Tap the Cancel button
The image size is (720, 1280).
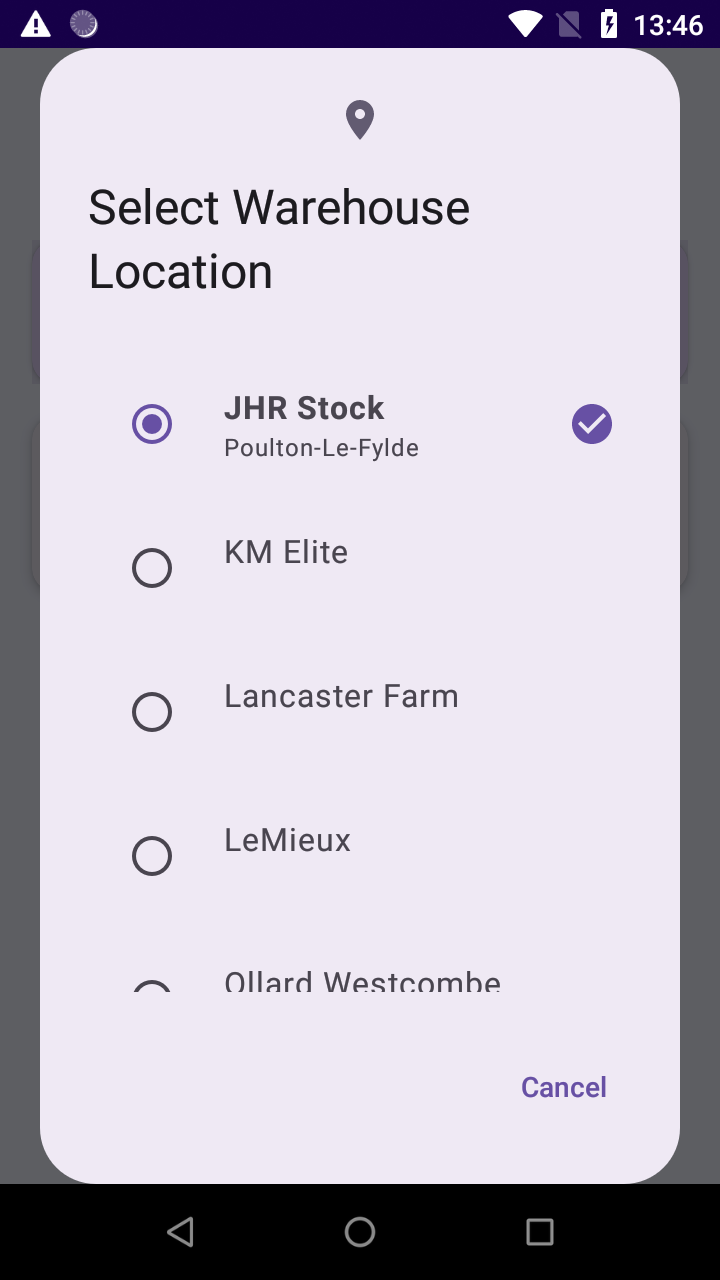pos(563,1087)
